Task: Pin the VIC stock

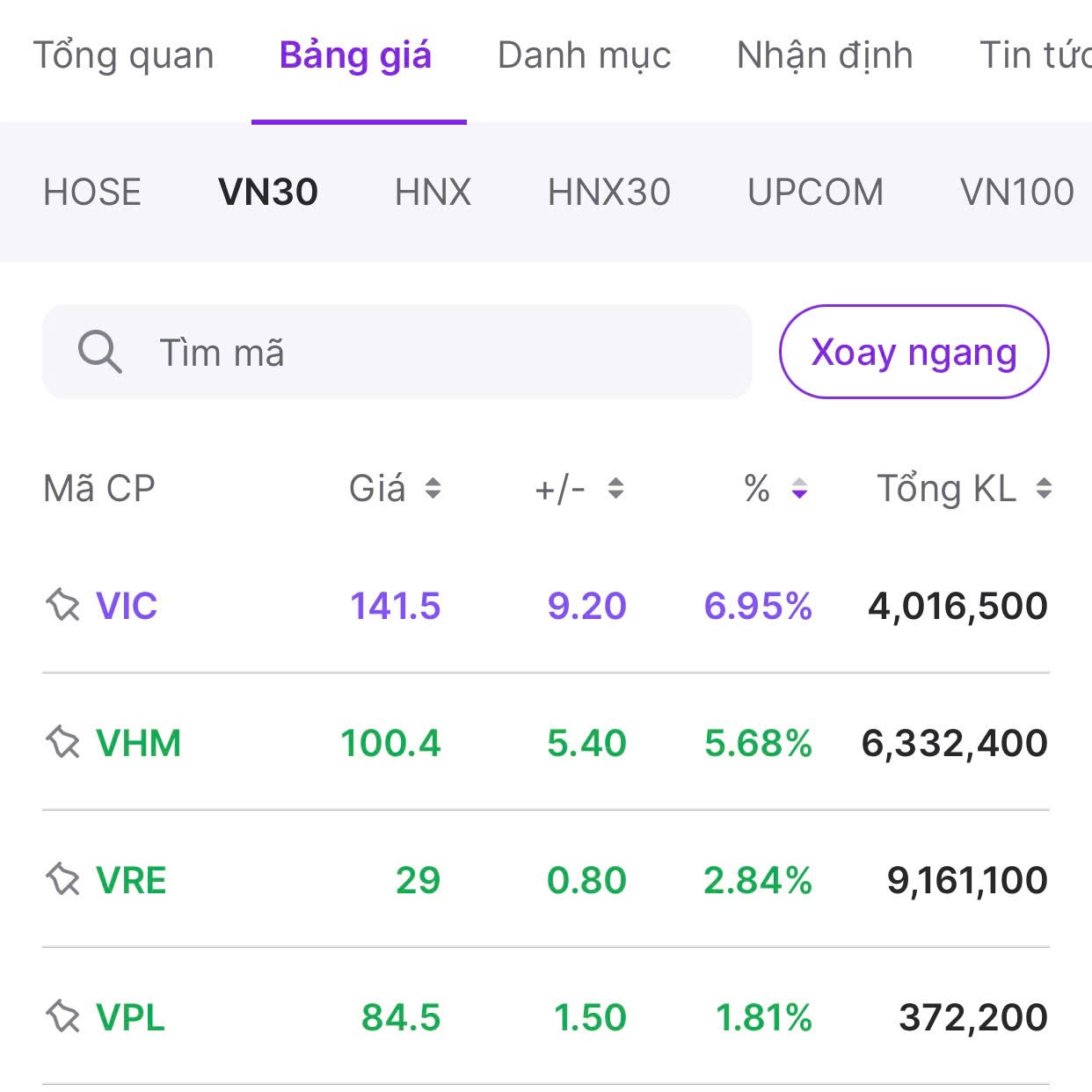Action: (62, 606)
